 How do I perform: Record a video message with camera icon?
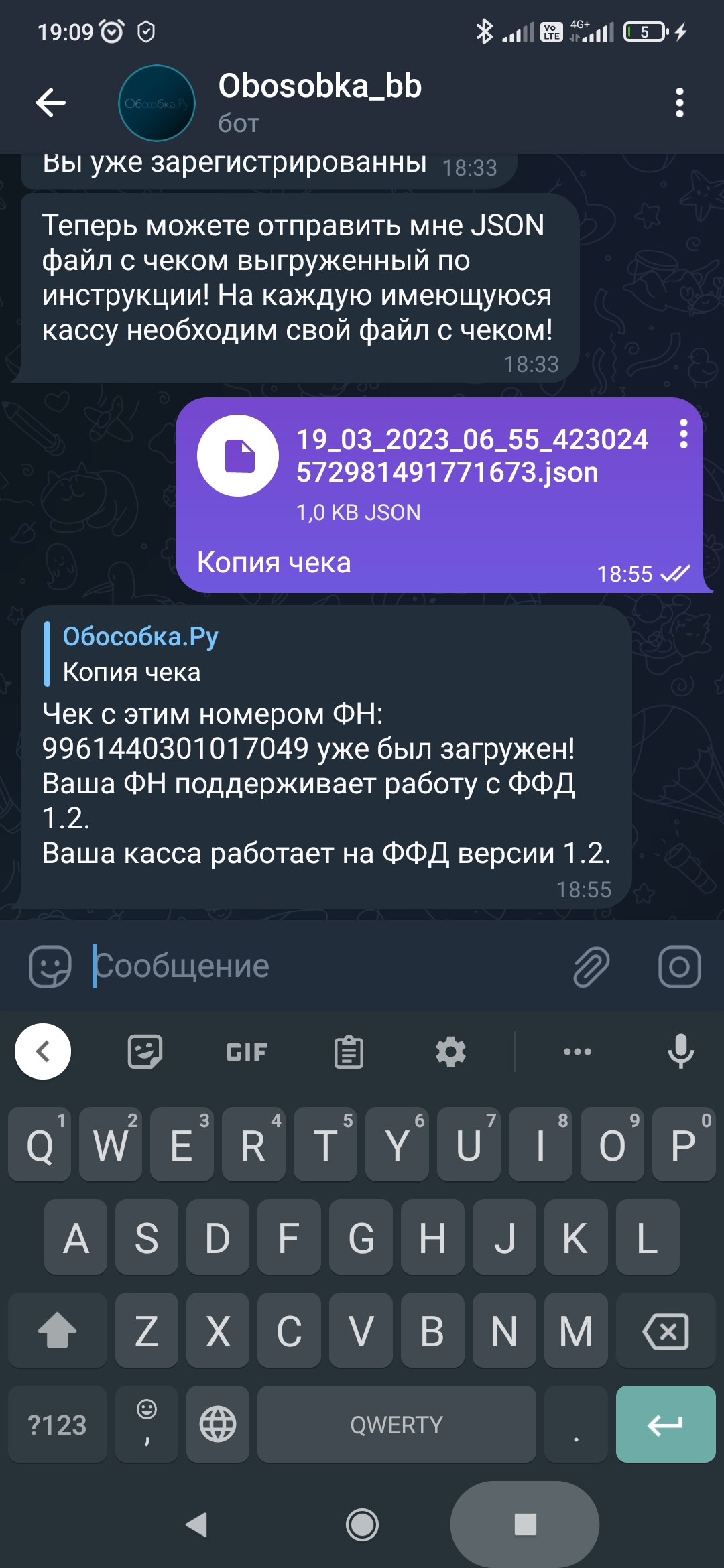pos(679,966)
